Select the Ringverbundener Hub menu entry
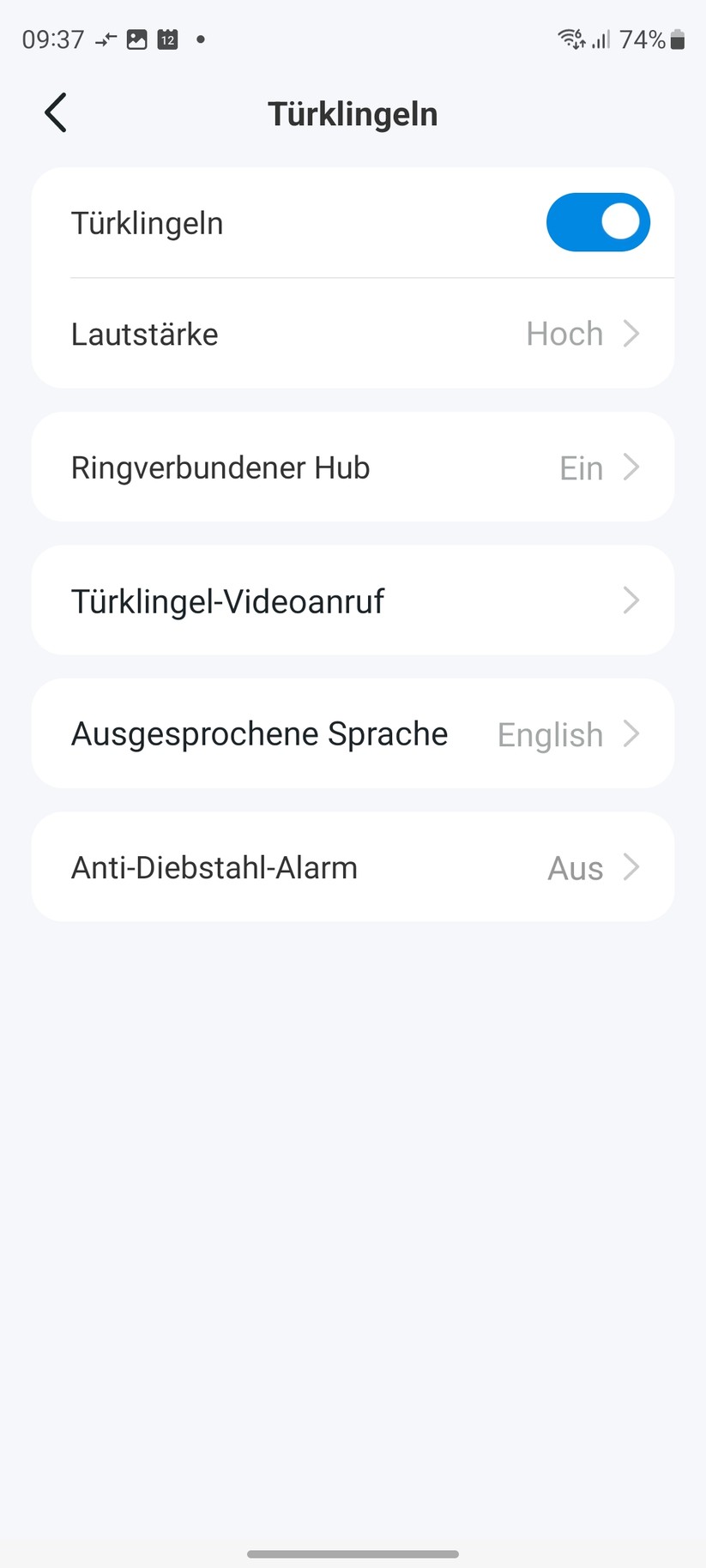 353,467
